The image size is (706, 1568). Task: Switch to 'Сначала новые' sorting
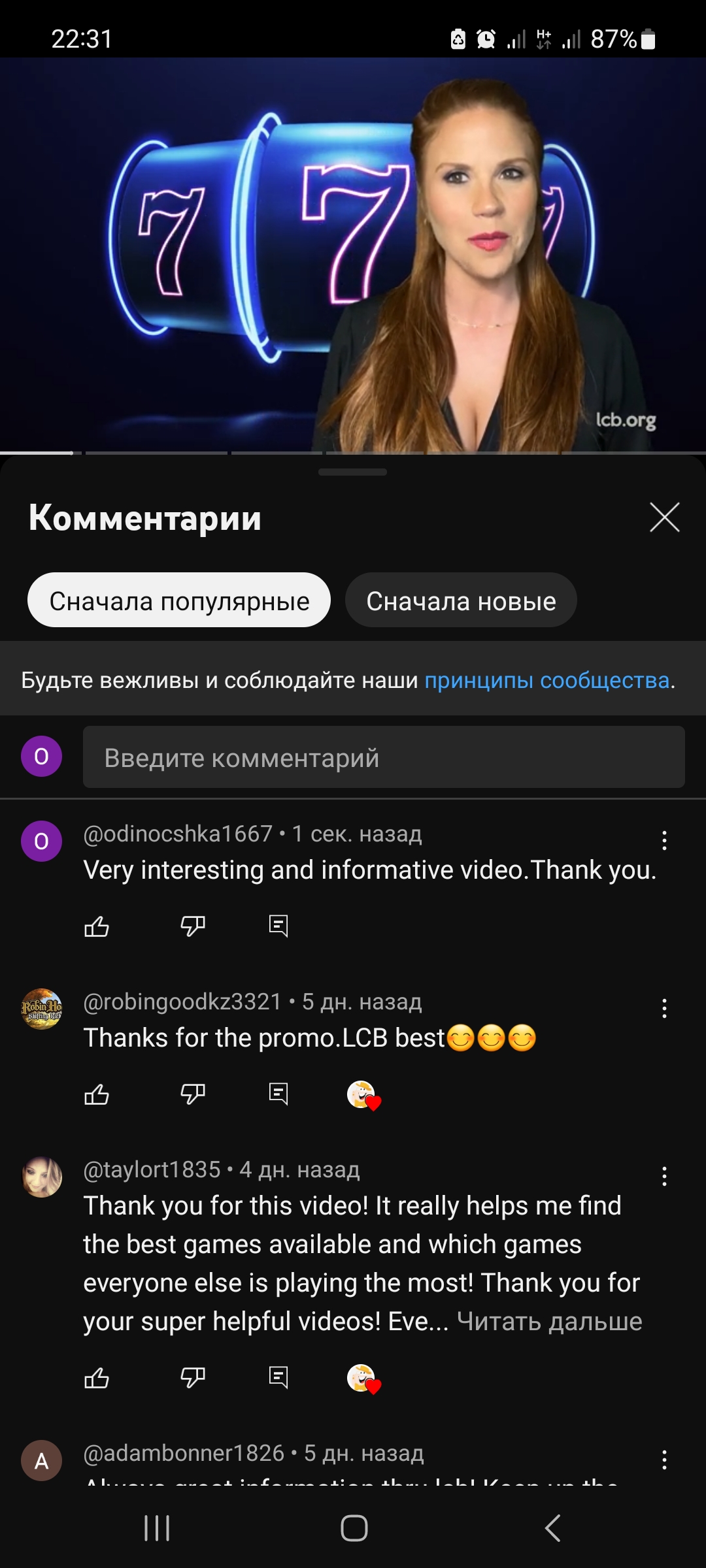[x=461, y=600]
